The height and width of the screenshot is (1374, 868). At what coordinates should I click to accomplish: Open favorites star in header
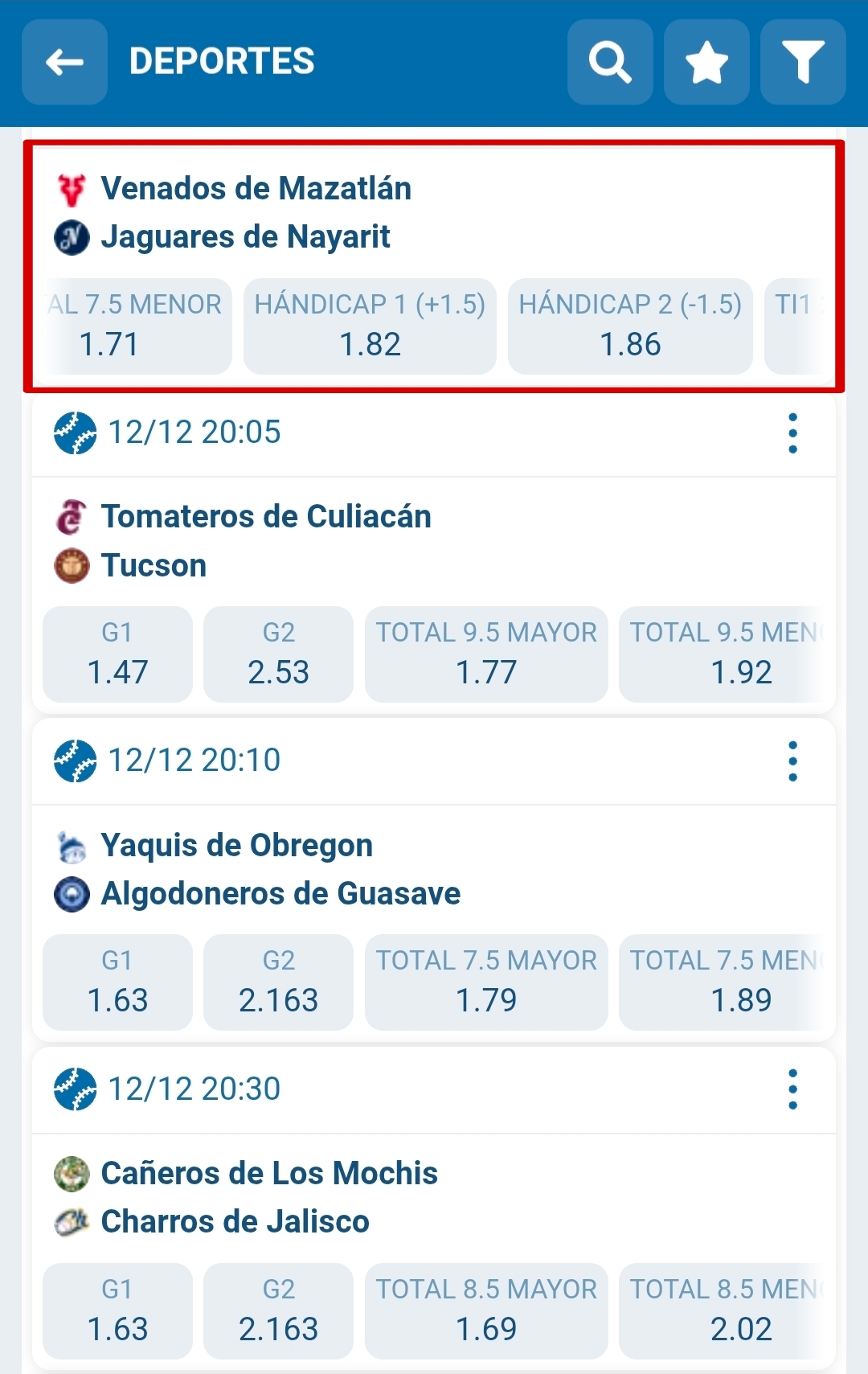(x=706, y=62)
